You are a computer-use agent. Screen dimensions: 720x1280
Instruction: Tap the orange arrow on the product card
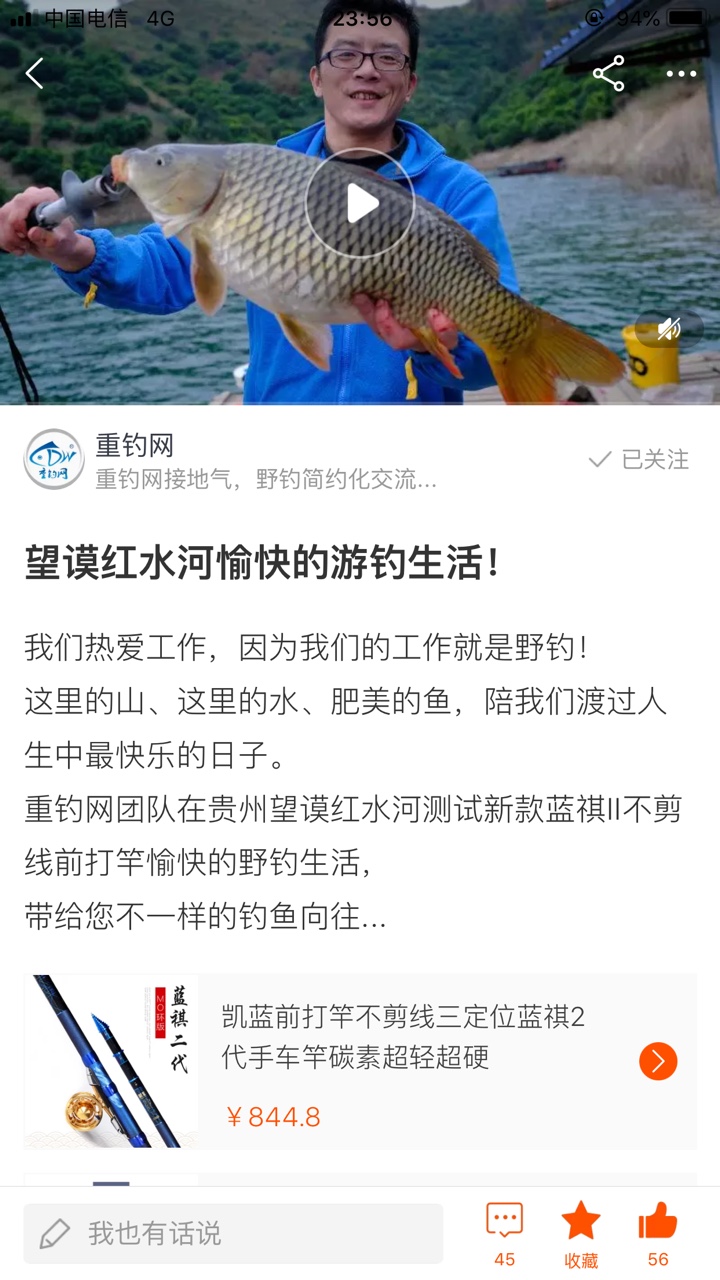pos(658,1061)
